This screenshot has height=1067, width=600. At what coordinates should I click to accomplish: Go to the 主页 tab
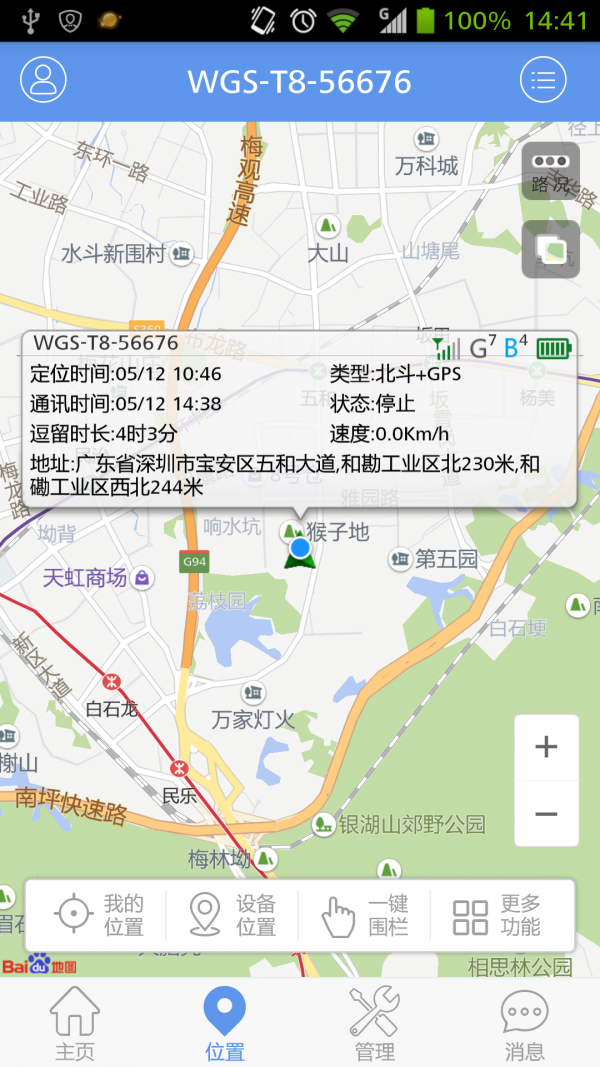[75, 1023]
